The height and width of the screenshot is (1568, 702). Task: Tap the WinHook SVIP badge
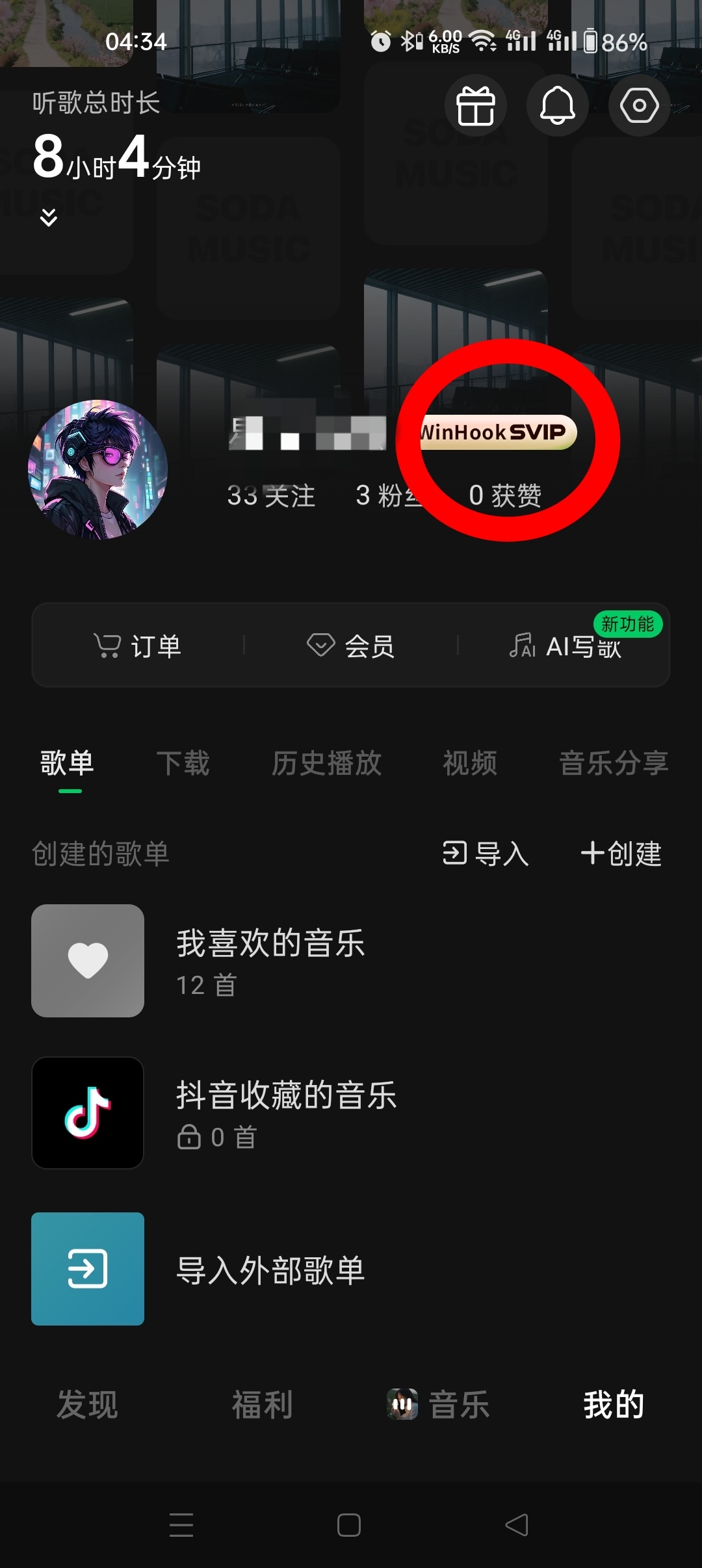click(497, 431)
